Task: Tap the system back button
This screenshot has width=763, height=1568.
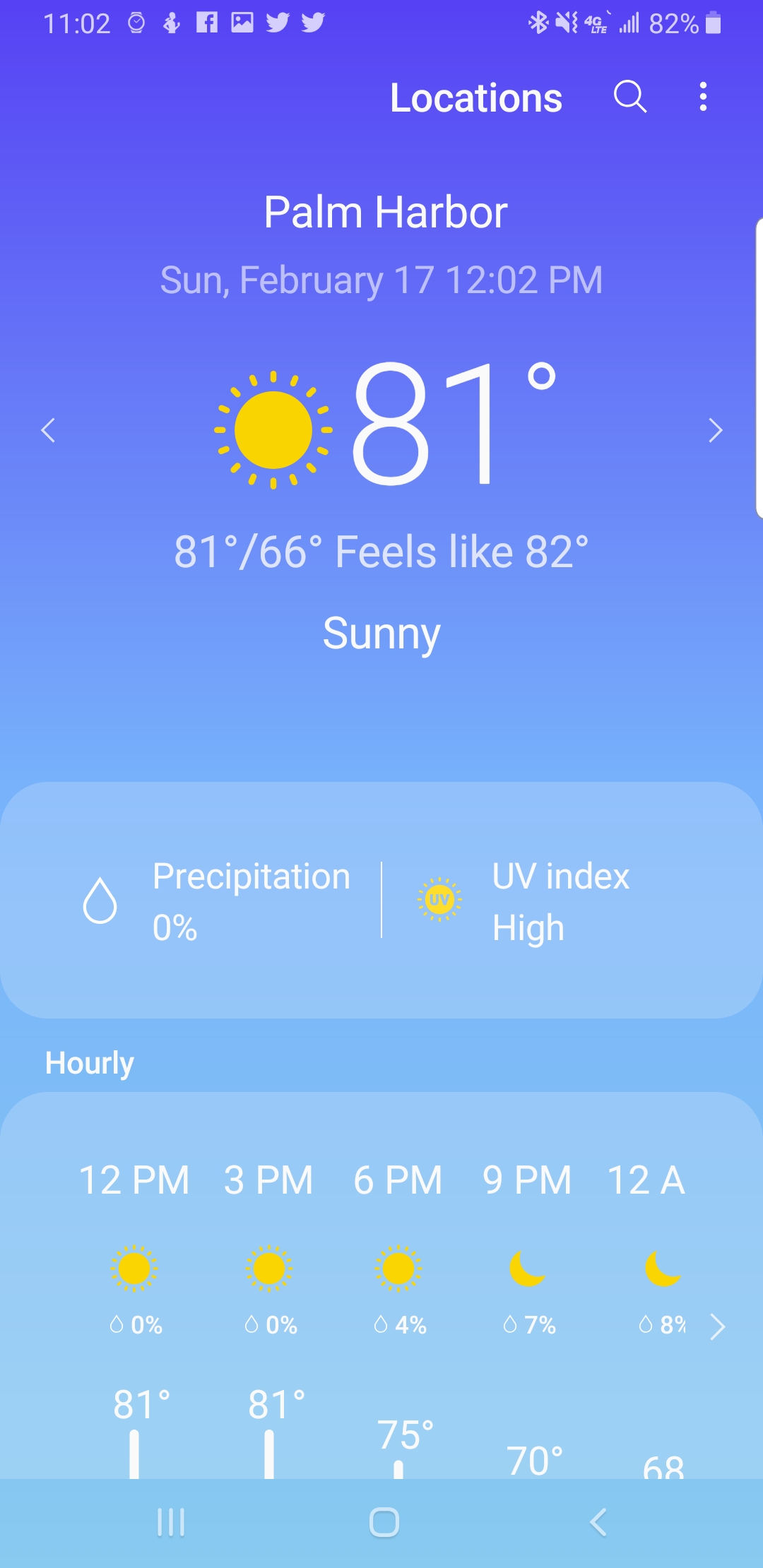Action: coord(598,1522)
